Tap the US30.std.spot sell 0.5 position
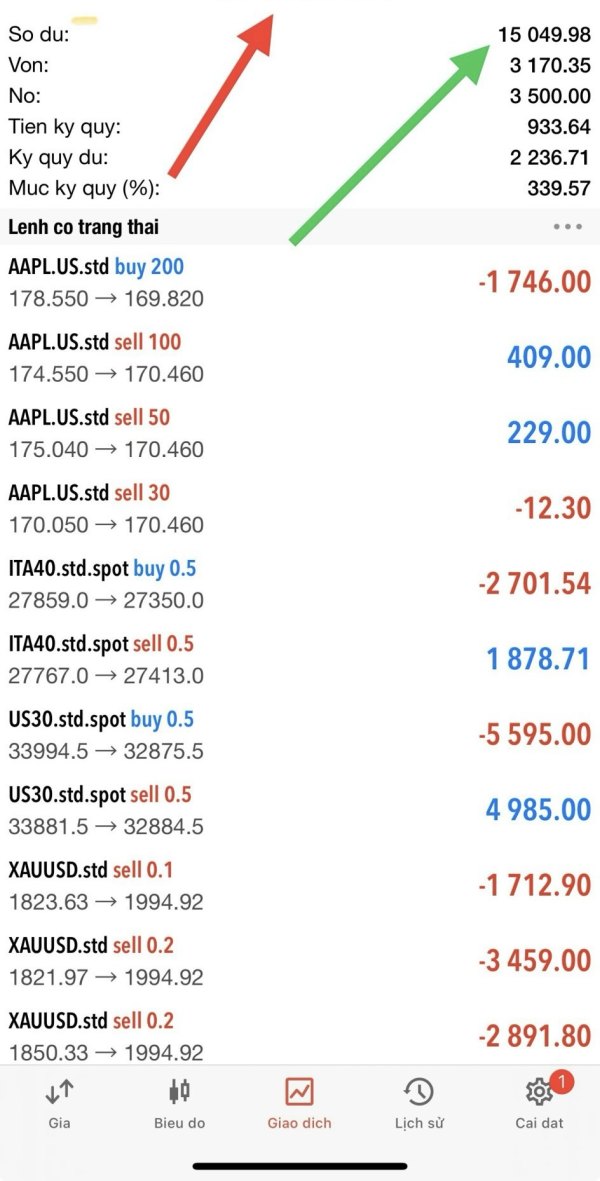Image resolution: width=600 pixels, height=1181 pixels. [300, 810]
